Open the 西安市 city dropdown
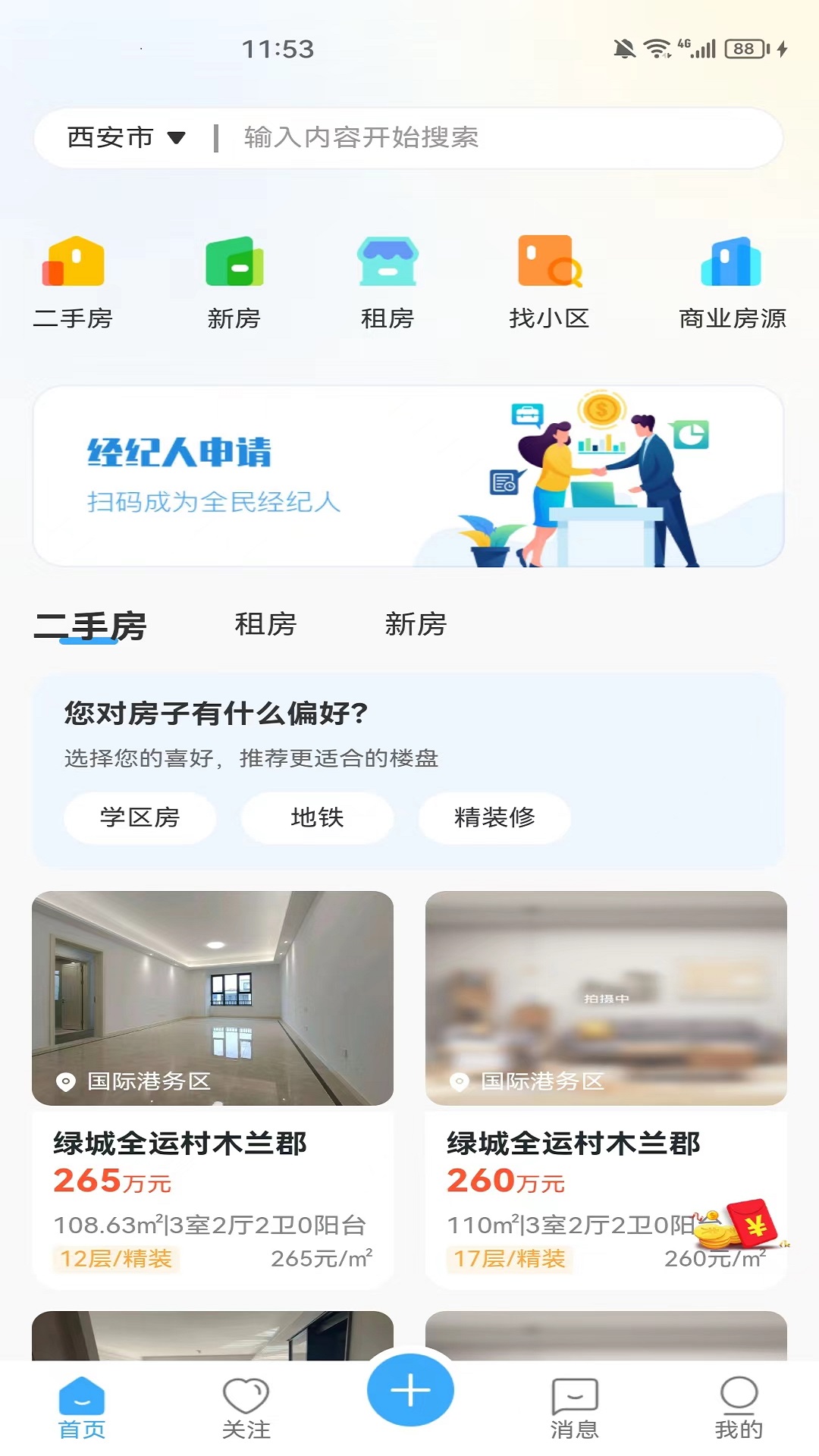The width and height of the screenshot is (819, 1456). click(x=126, y=137)
